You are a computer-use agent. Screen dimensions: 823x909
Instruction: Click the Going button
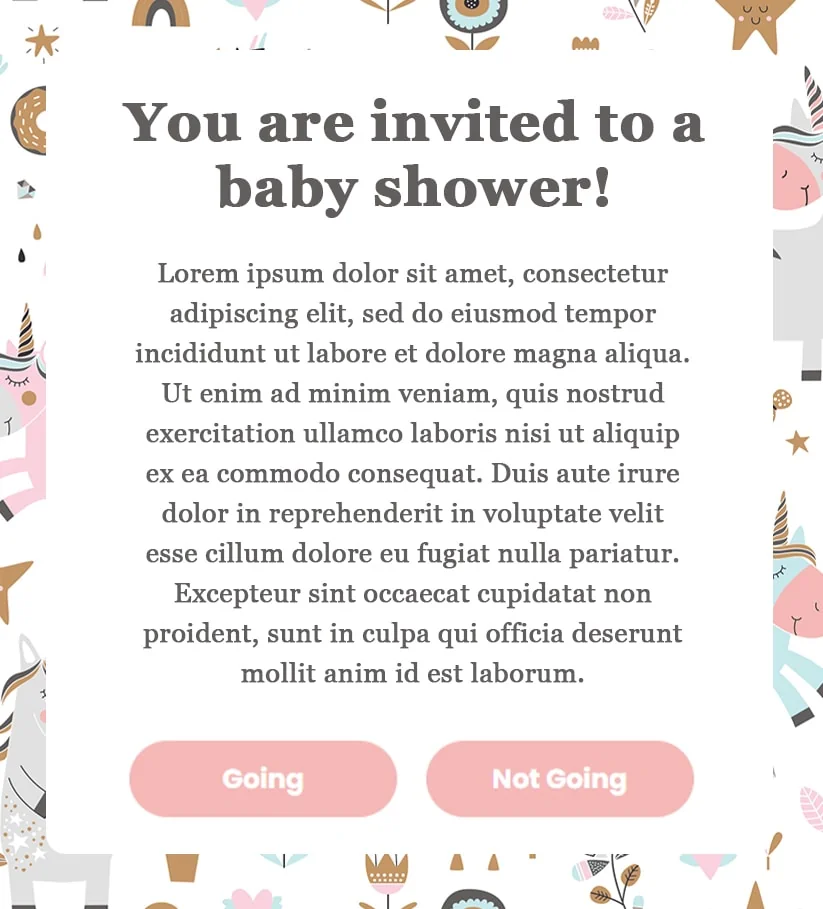(x=262, y=779)
